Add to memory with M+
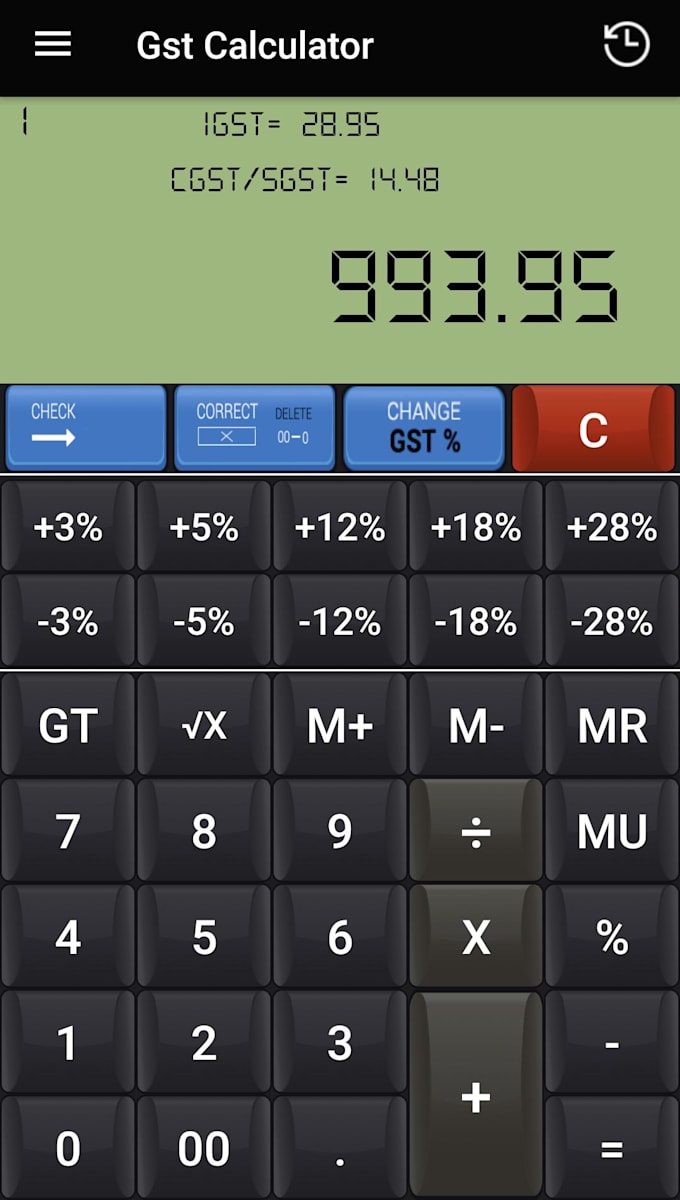Viewport: 680px width, 1200px height. coord(340,726)
